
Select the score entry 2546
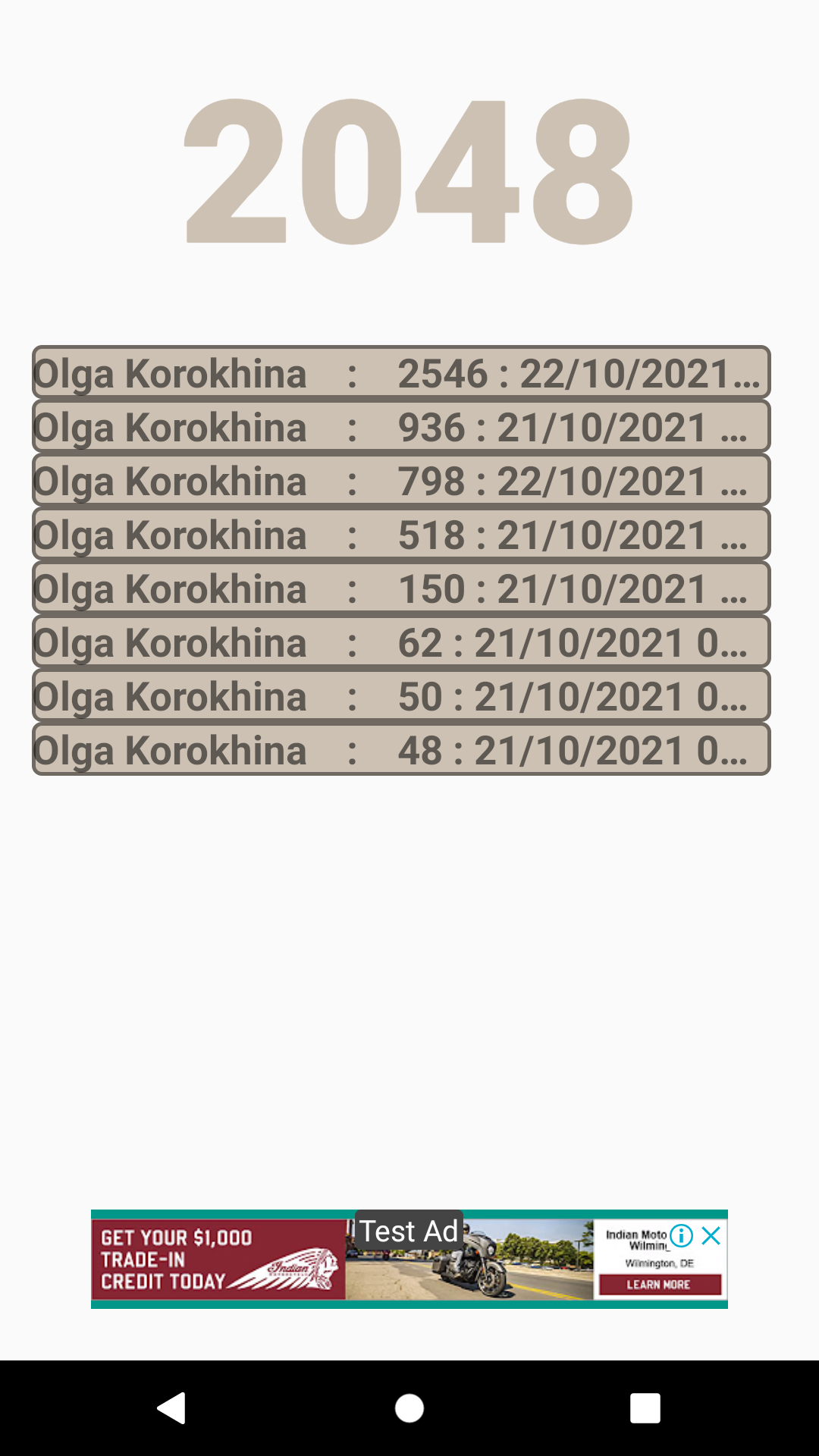tap(401, 372)
